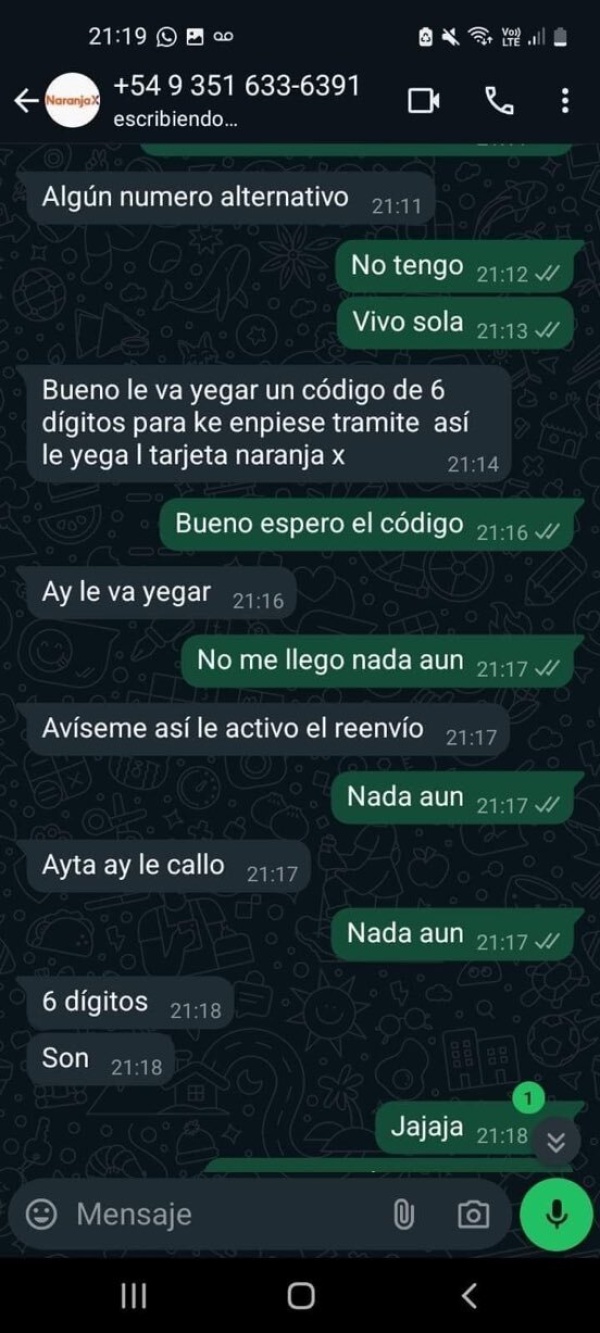Open the camera from message bar
Screen dimensions: 600x1333
(472, 1214)
